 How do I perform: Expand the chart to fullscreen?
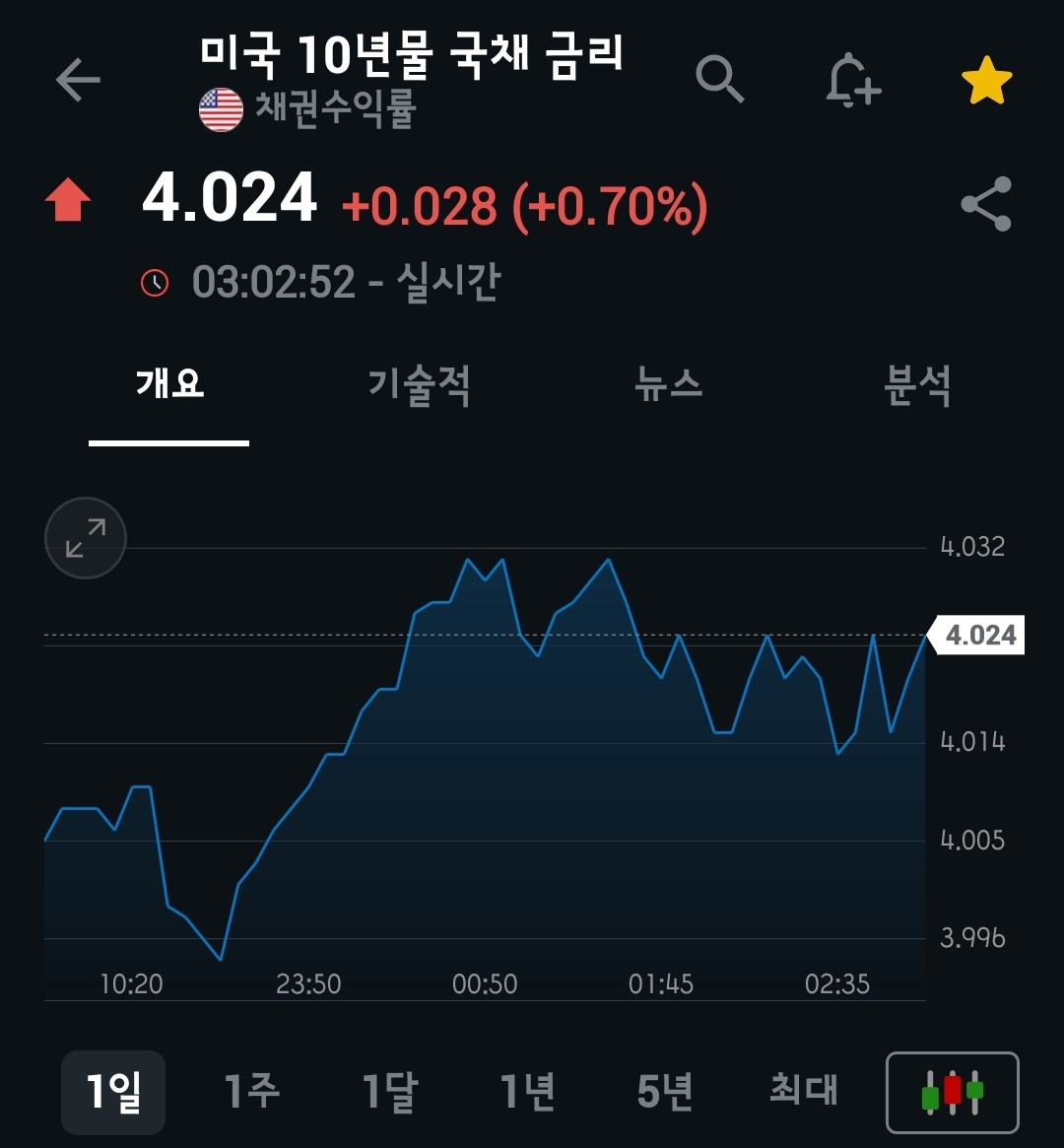pos(86,538)
